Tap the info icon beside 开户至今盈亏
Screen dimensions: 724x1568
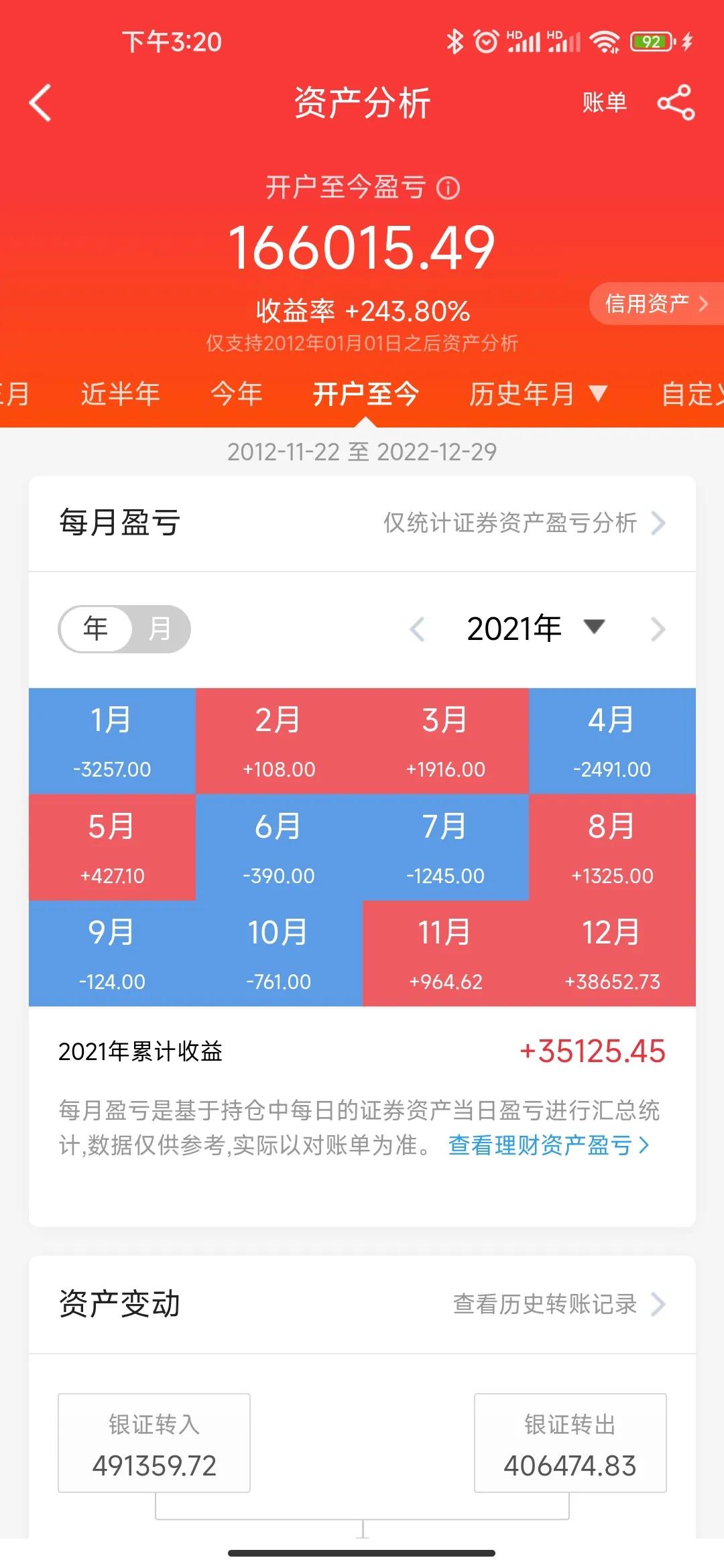coord(448,190)
